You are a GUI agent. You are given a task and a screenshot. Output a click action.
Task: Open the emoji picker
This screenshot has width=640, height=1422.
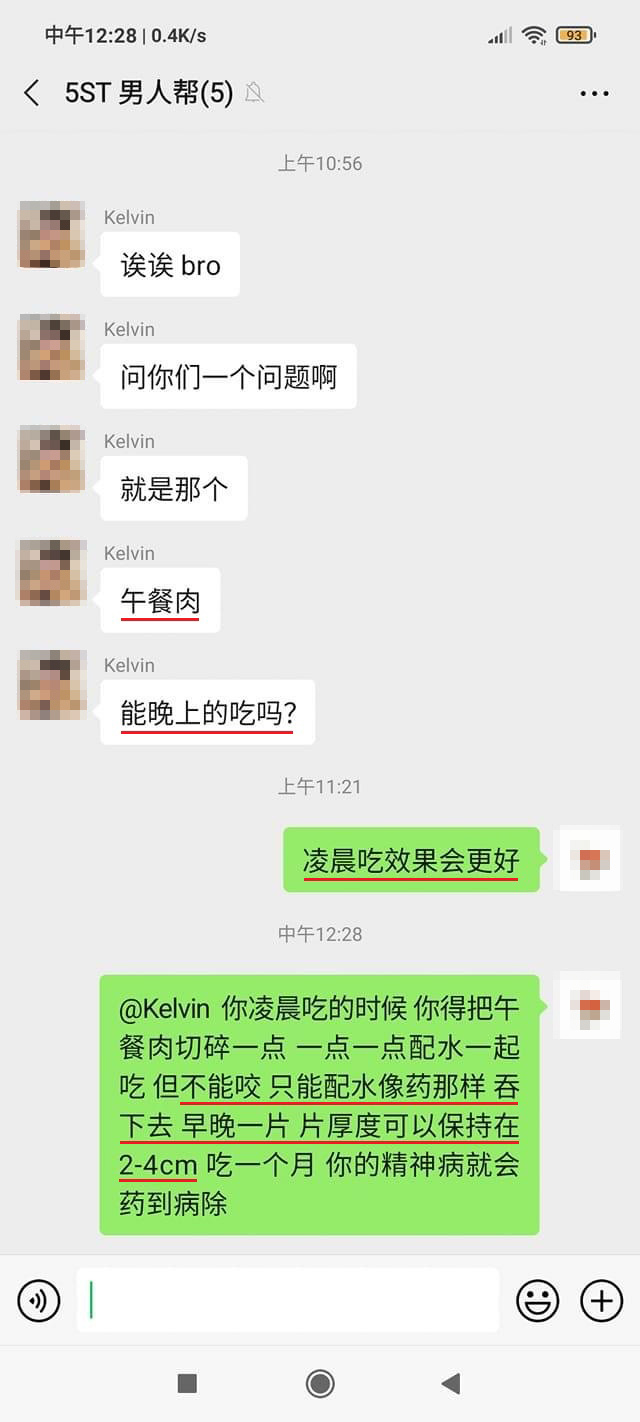537,1301
